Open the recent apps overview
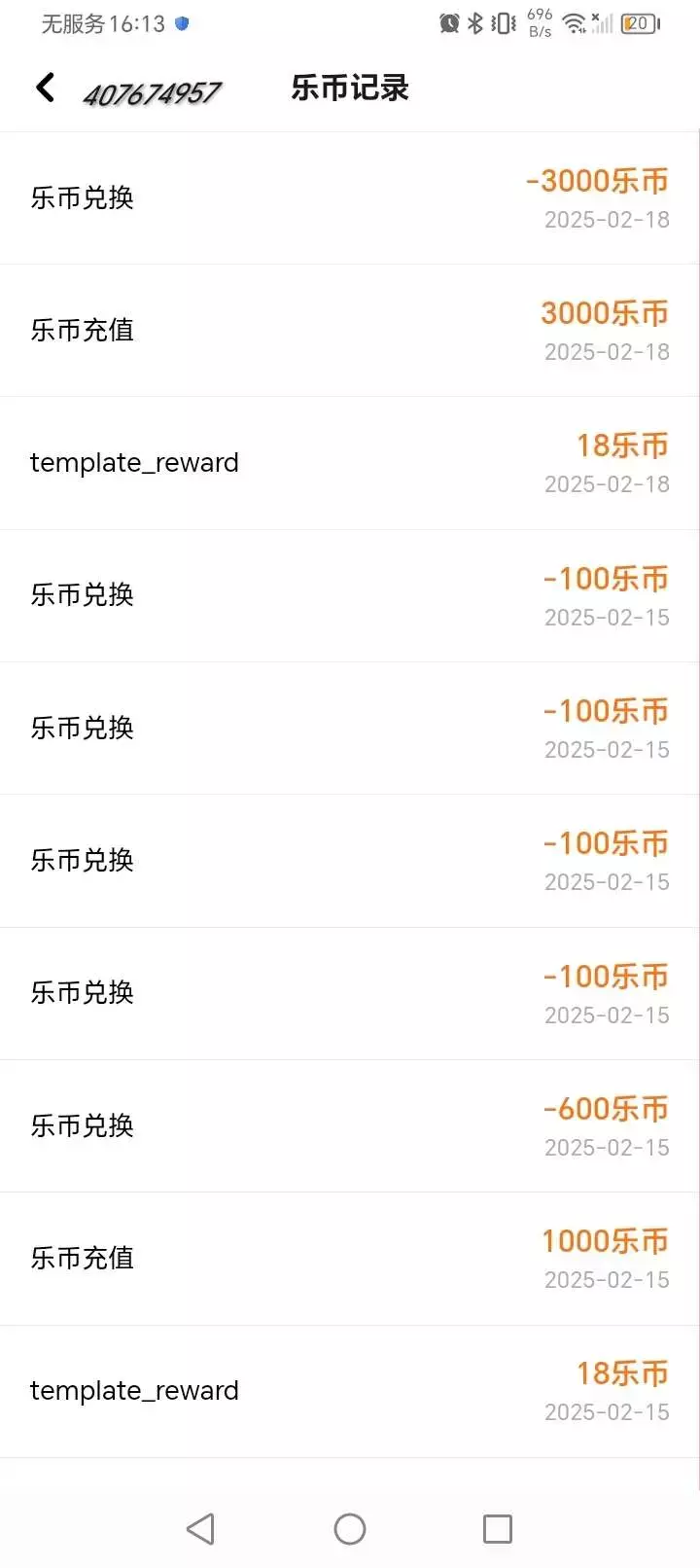Image resolution: width=700 pixels, height=1568 pixels. tap(498, 1529)
